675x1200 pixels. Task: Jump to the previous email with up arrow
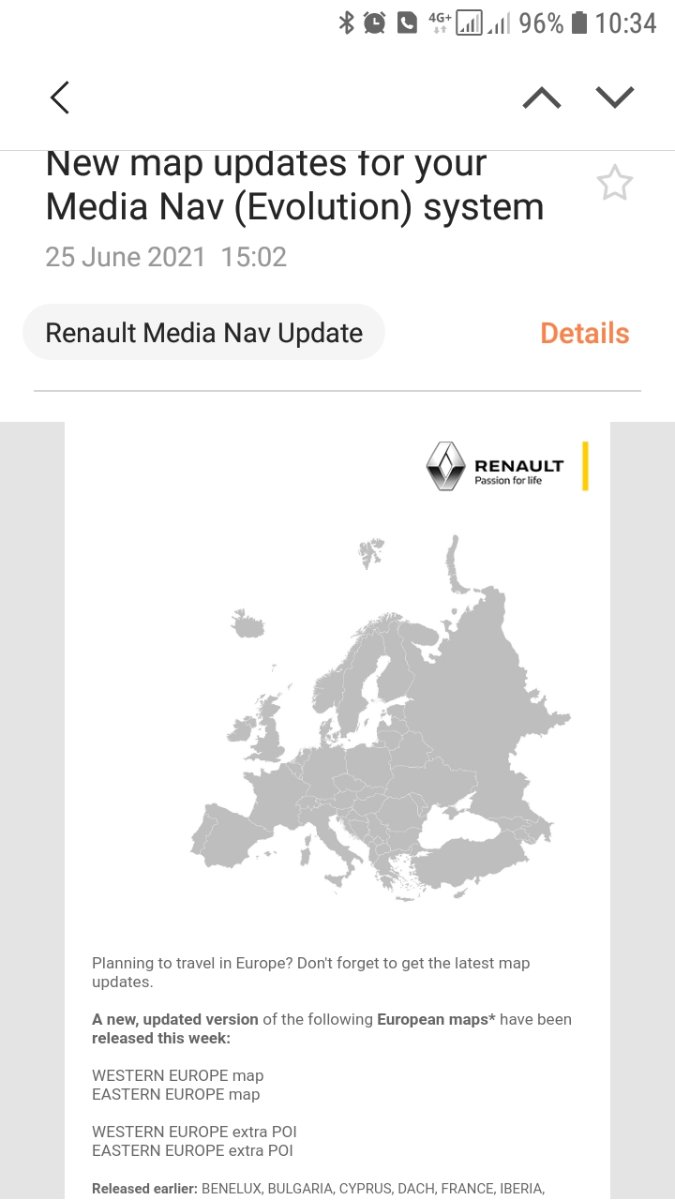(x=542, y=97)
